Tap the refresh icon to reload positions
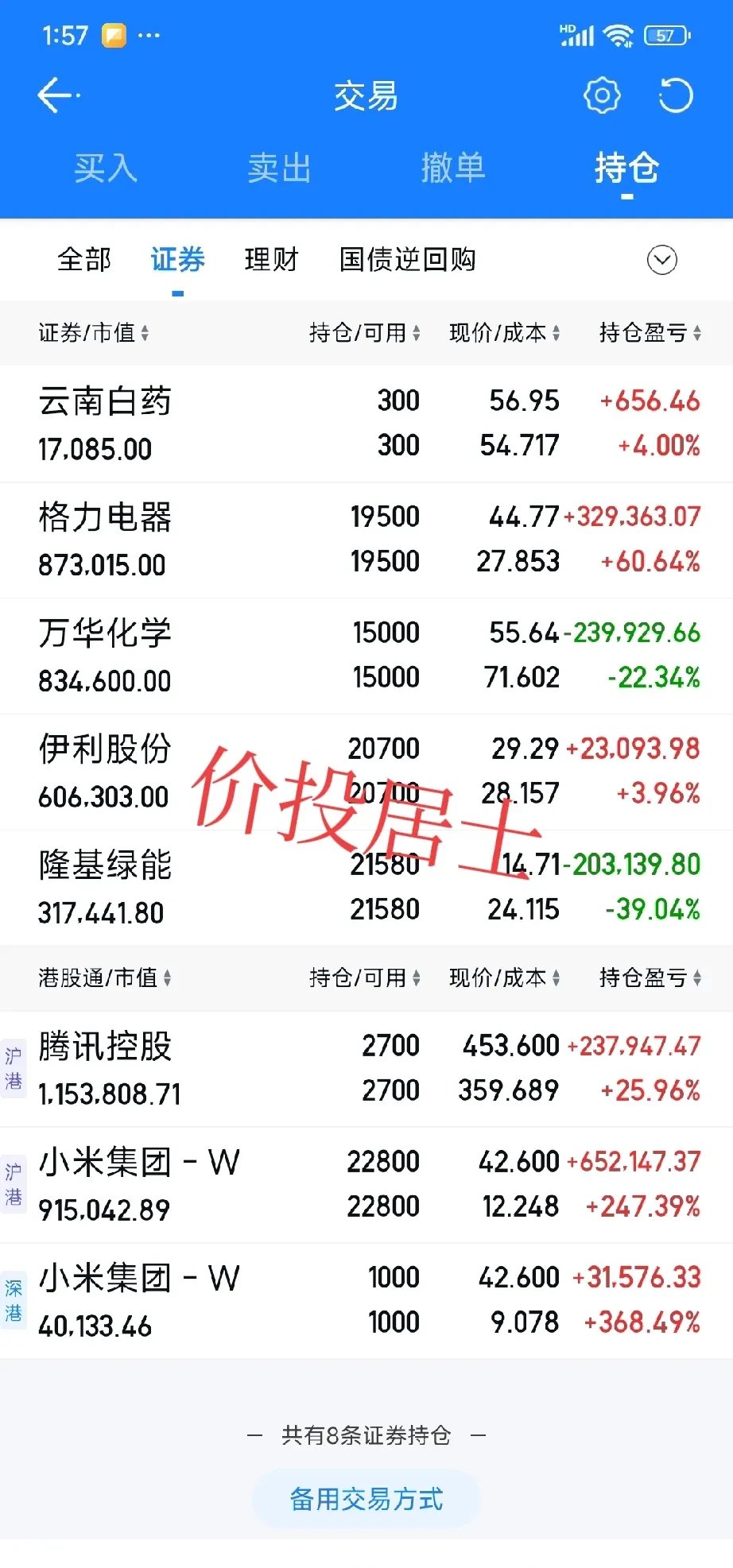This screenshot has height=1568, width=733. (675, 95)
